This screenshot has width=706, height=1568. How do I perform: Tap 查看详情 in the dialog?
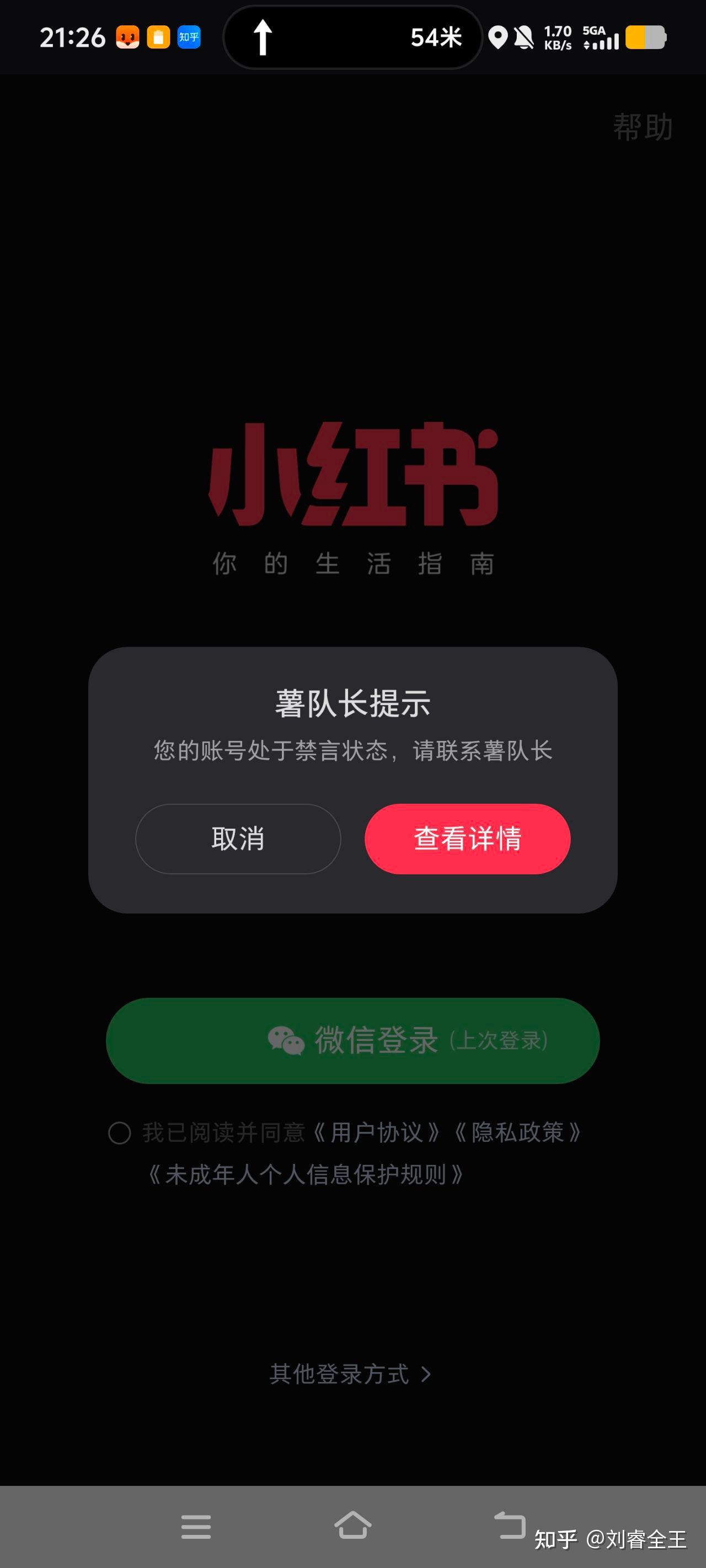(467, 839)
